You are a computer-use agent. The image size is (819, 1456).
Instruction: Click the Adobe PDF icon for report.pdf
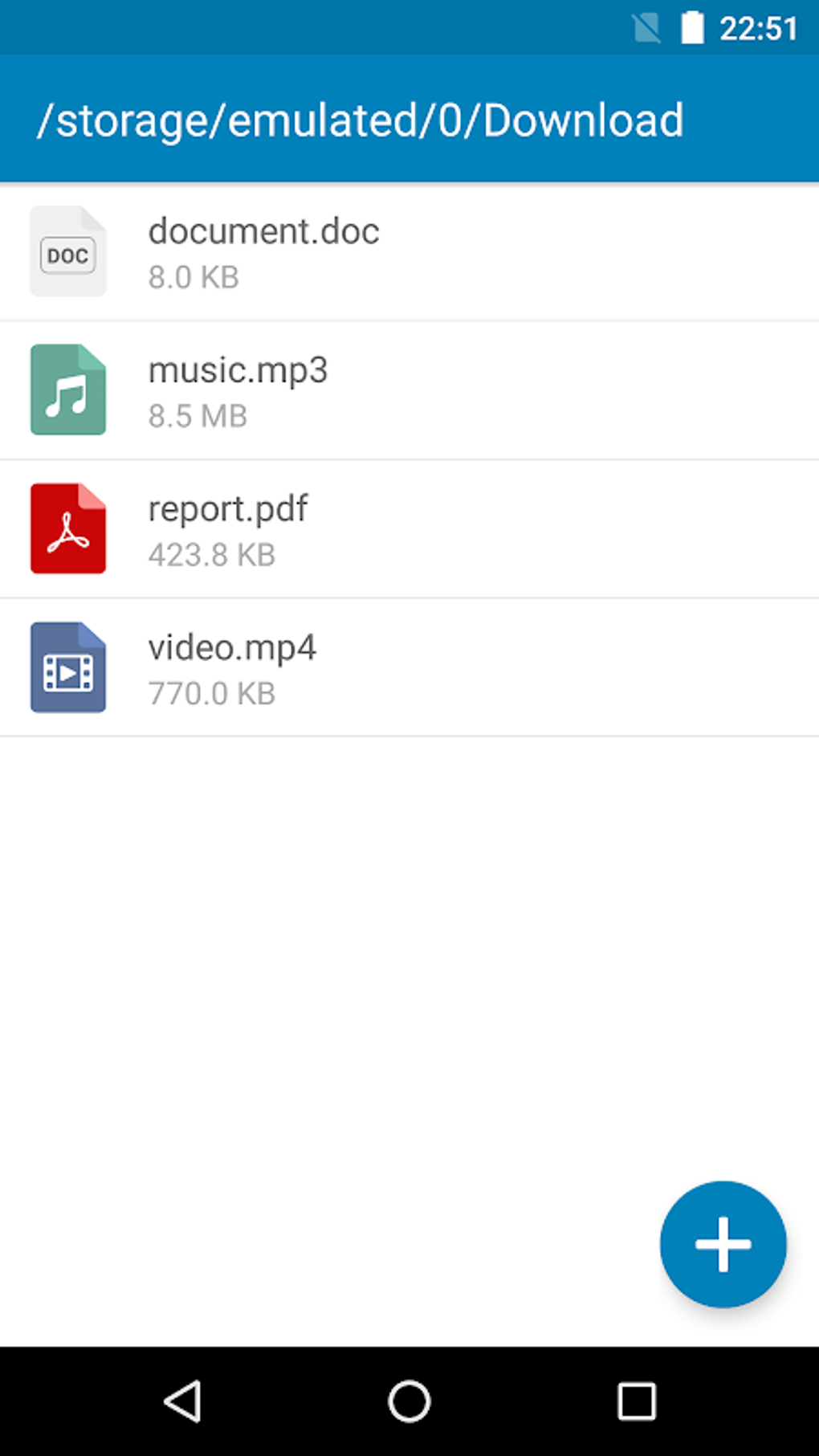tap(67, 528)
